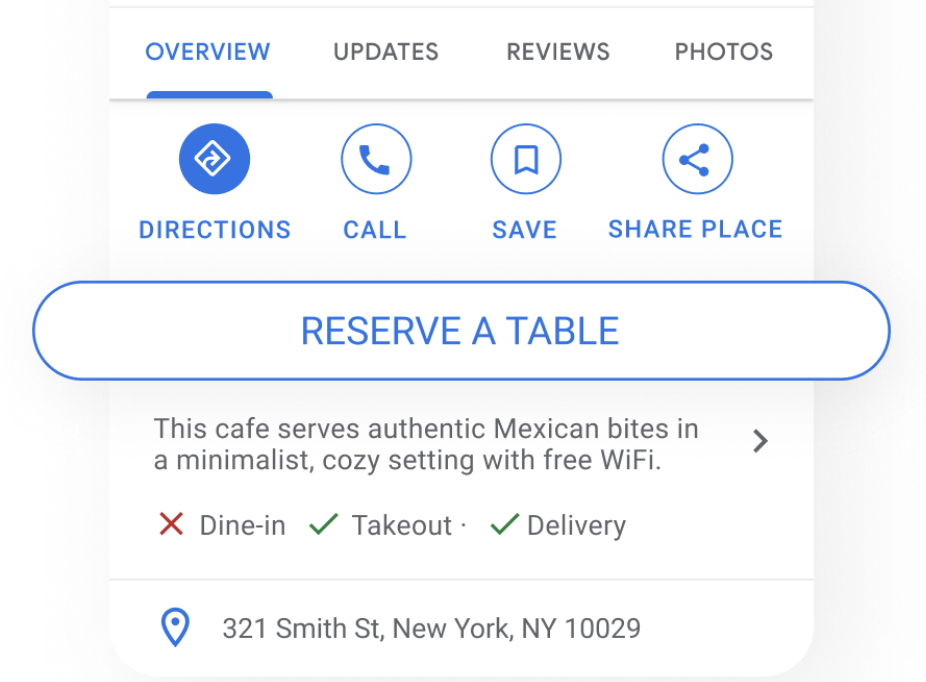This screenshot has height=682, width=926.
Task: Switch to the Updates tab
Action: tap(385, 52)
